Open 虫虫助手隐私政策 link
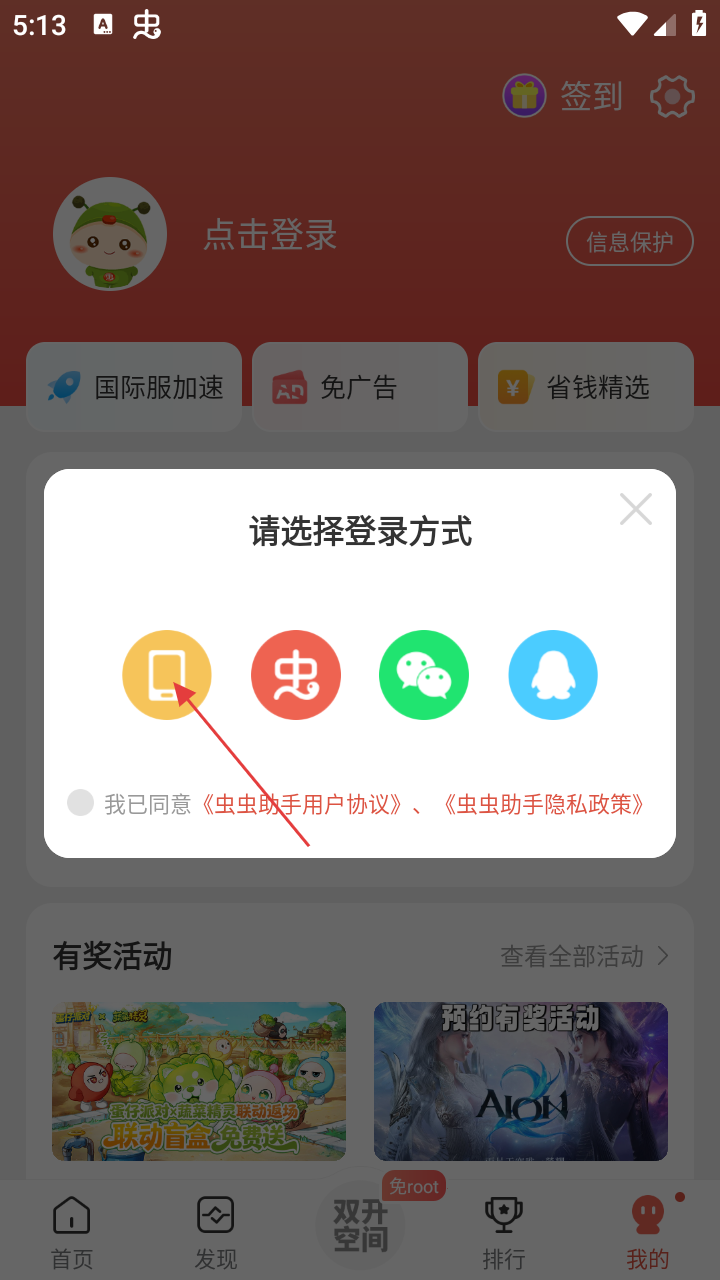This screenshot has width=720, height=1280. pos(543,804)
